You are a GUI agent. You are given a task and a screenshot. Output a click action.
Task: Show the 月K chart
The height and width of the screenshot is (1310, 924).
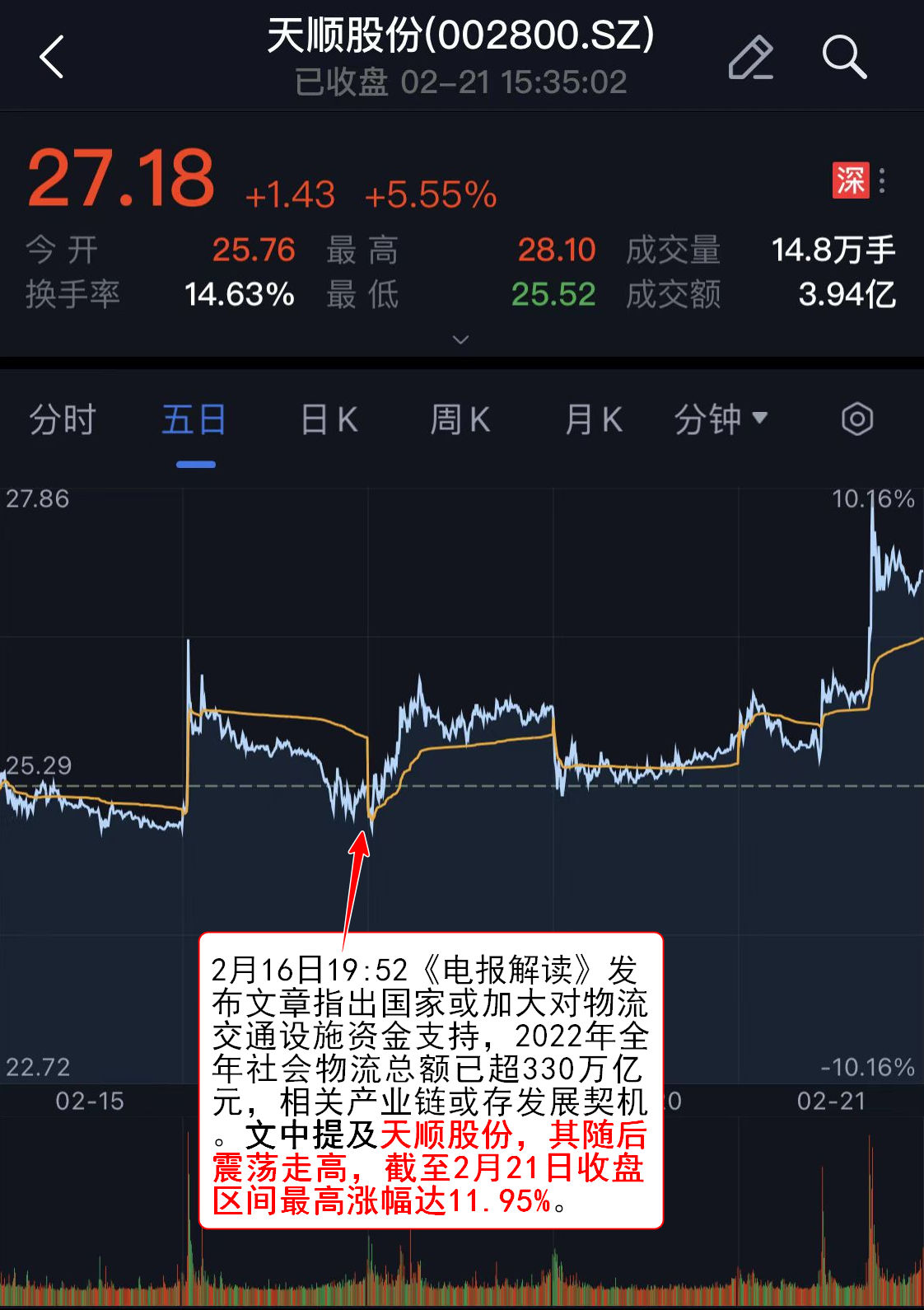[x=593, y=420]
